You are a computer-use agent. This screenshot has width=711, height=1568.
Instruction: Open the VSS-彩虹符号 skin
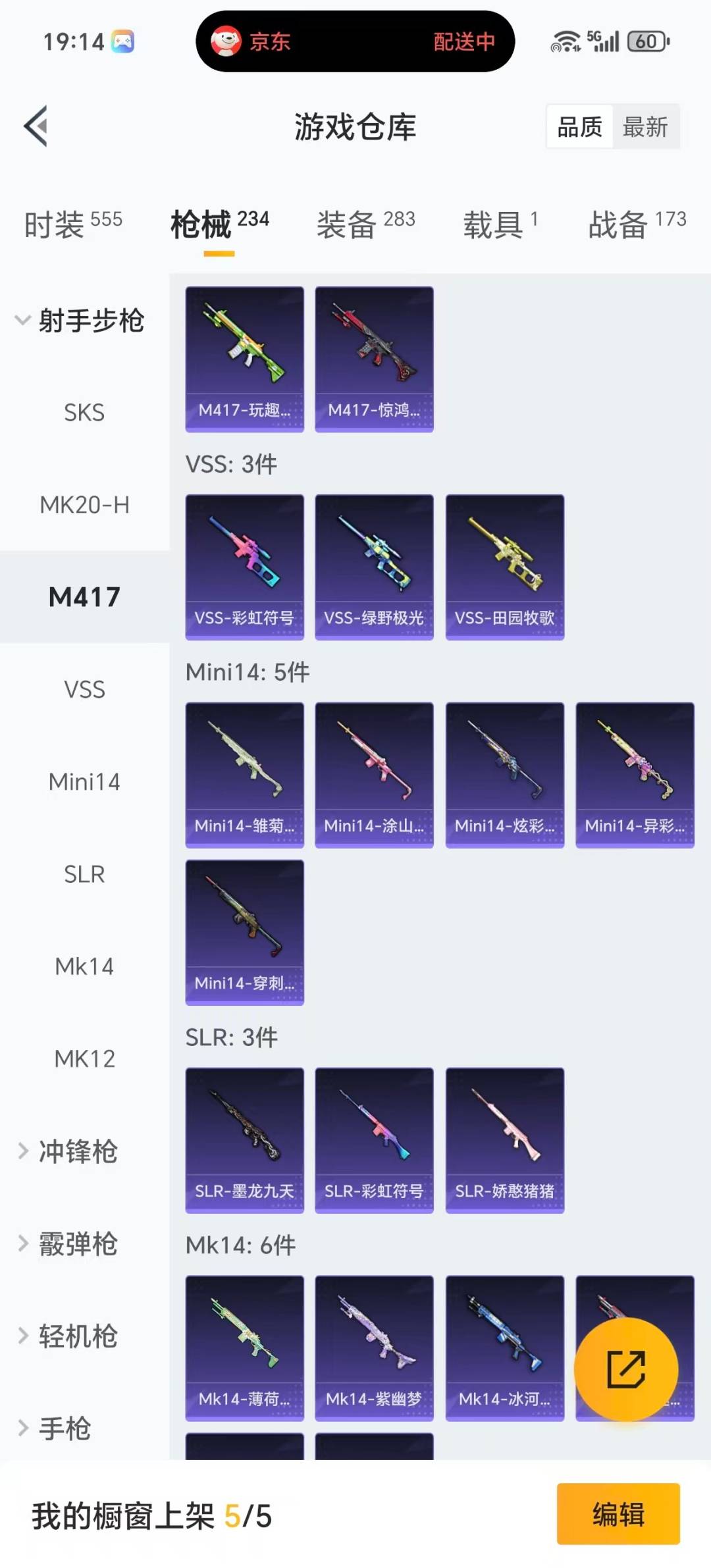coord(244,567)
